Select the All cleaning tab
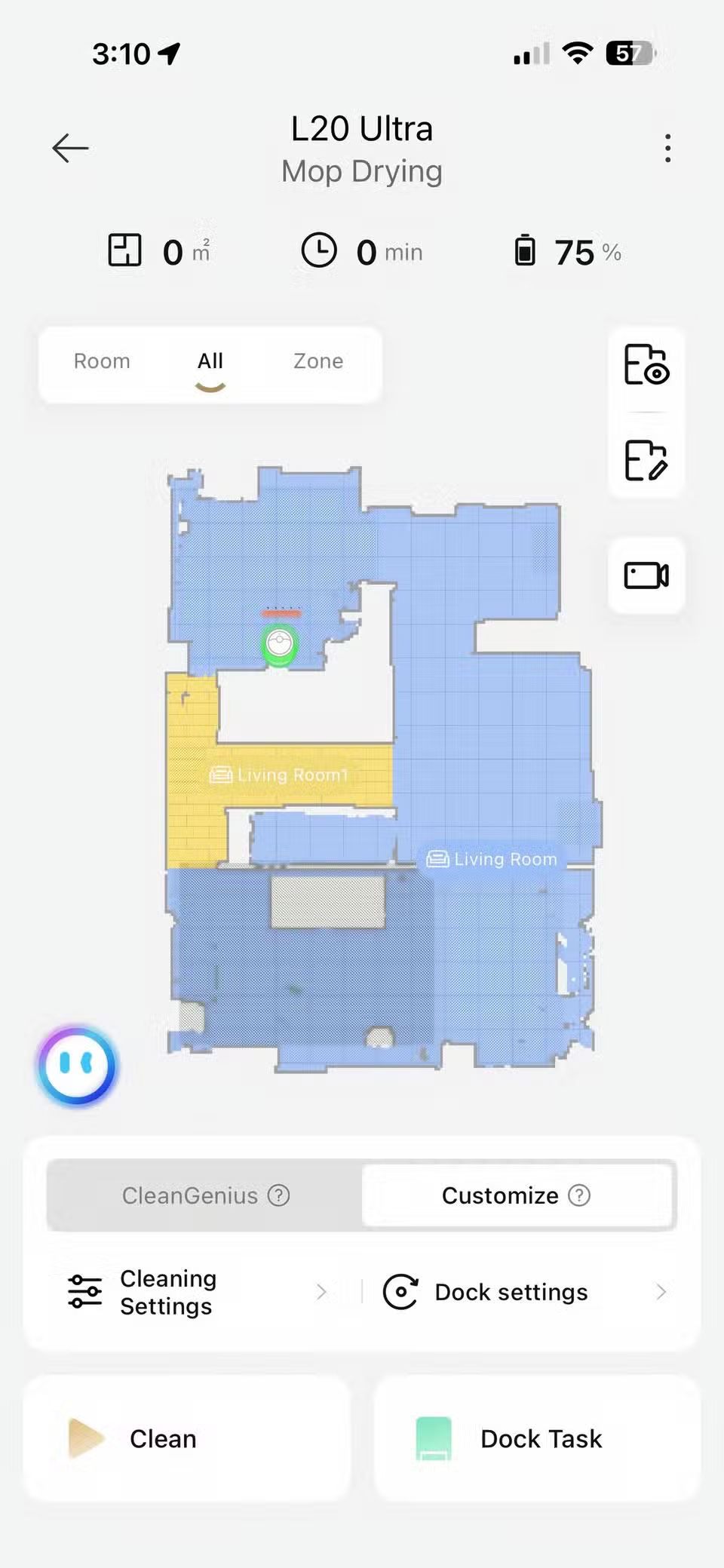724x1568 pixels. tap(210, 361)
